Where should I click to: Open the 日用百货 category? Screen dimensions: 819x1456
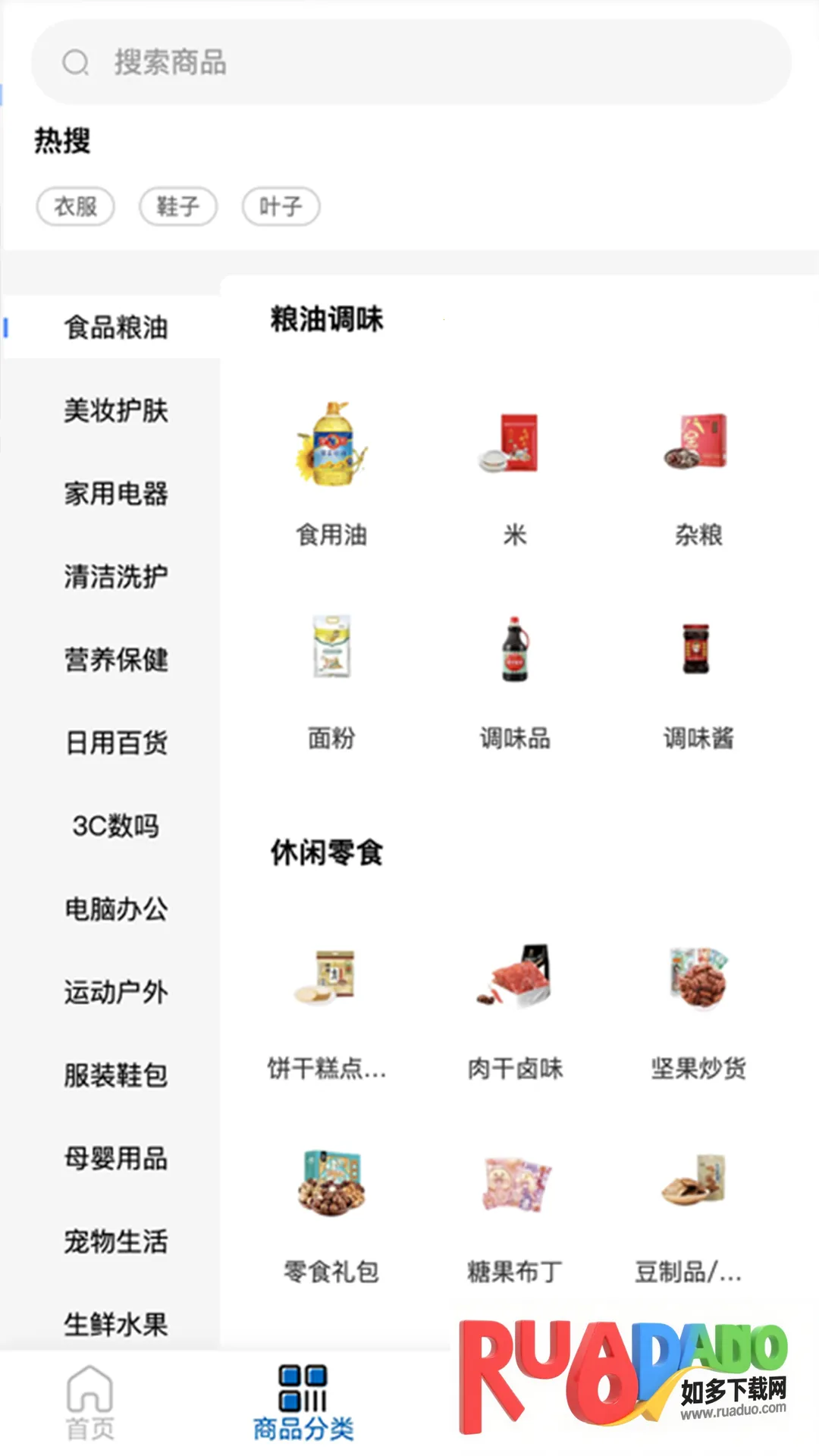pos(115,742)
